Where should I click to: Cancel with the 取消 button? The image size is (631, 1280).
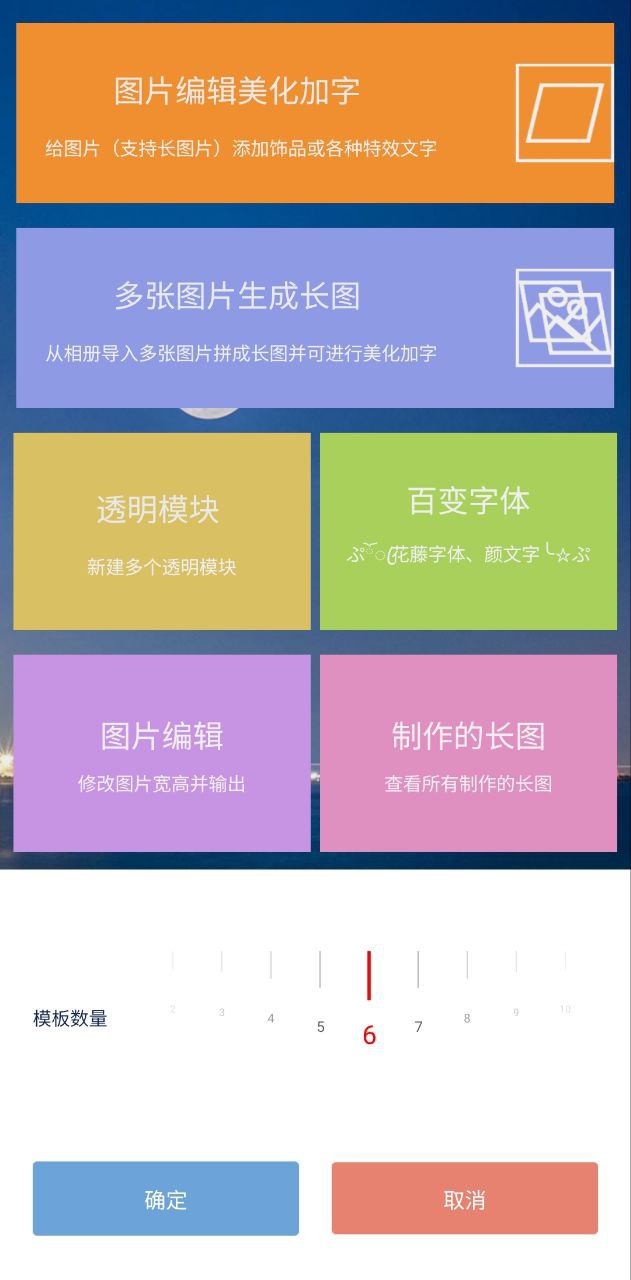(464, 1198)
